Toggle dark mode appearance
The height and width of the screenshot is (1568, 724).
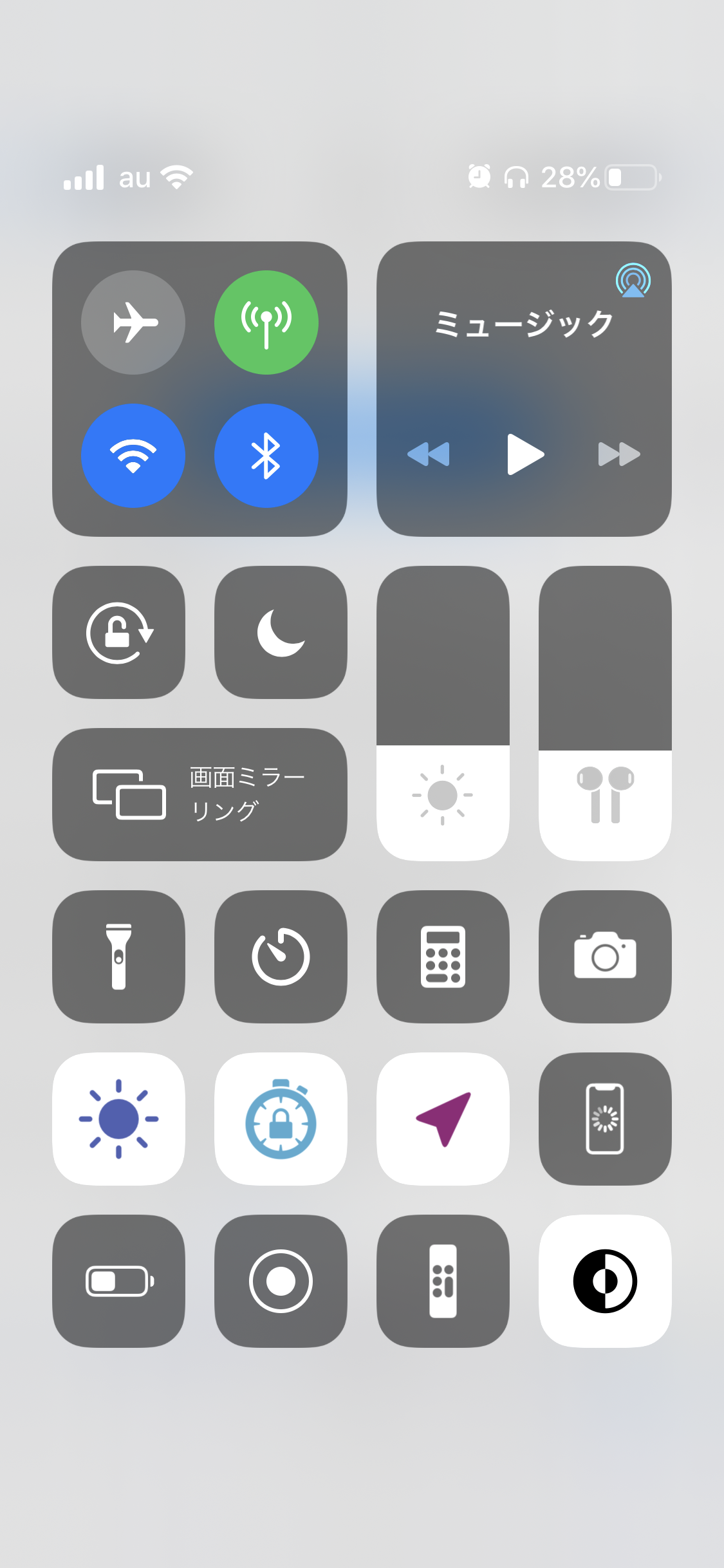(605, 1281)
